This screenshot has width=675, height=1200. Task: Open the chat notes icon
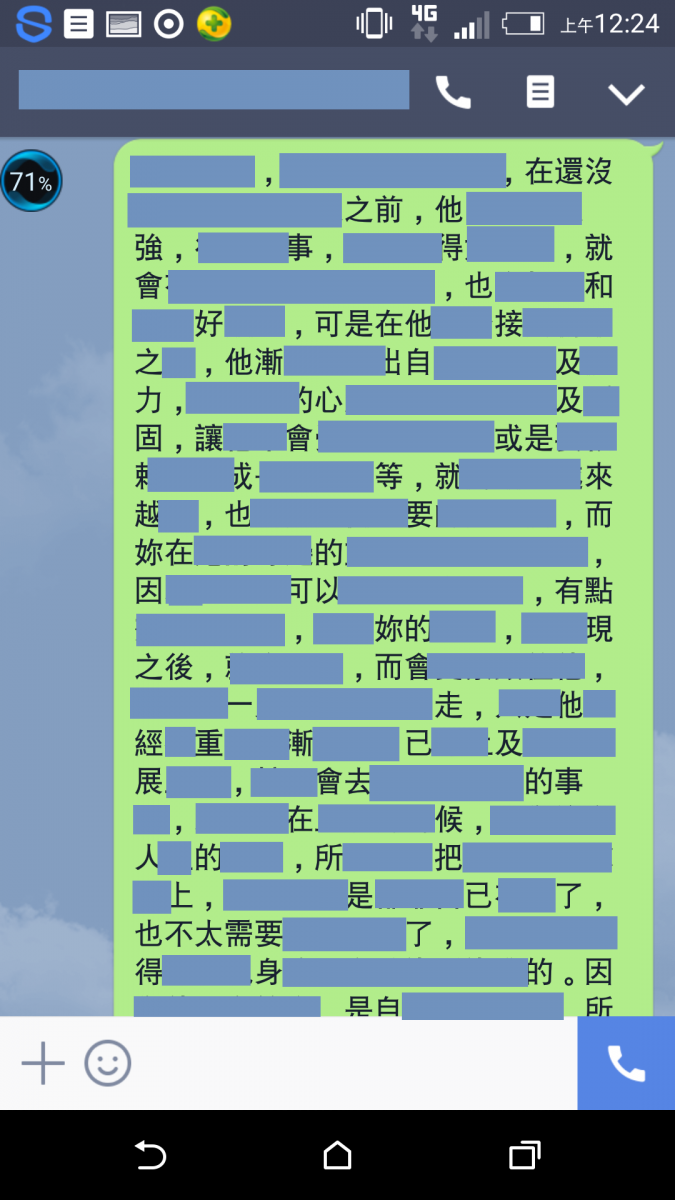(x=540, y=93)
